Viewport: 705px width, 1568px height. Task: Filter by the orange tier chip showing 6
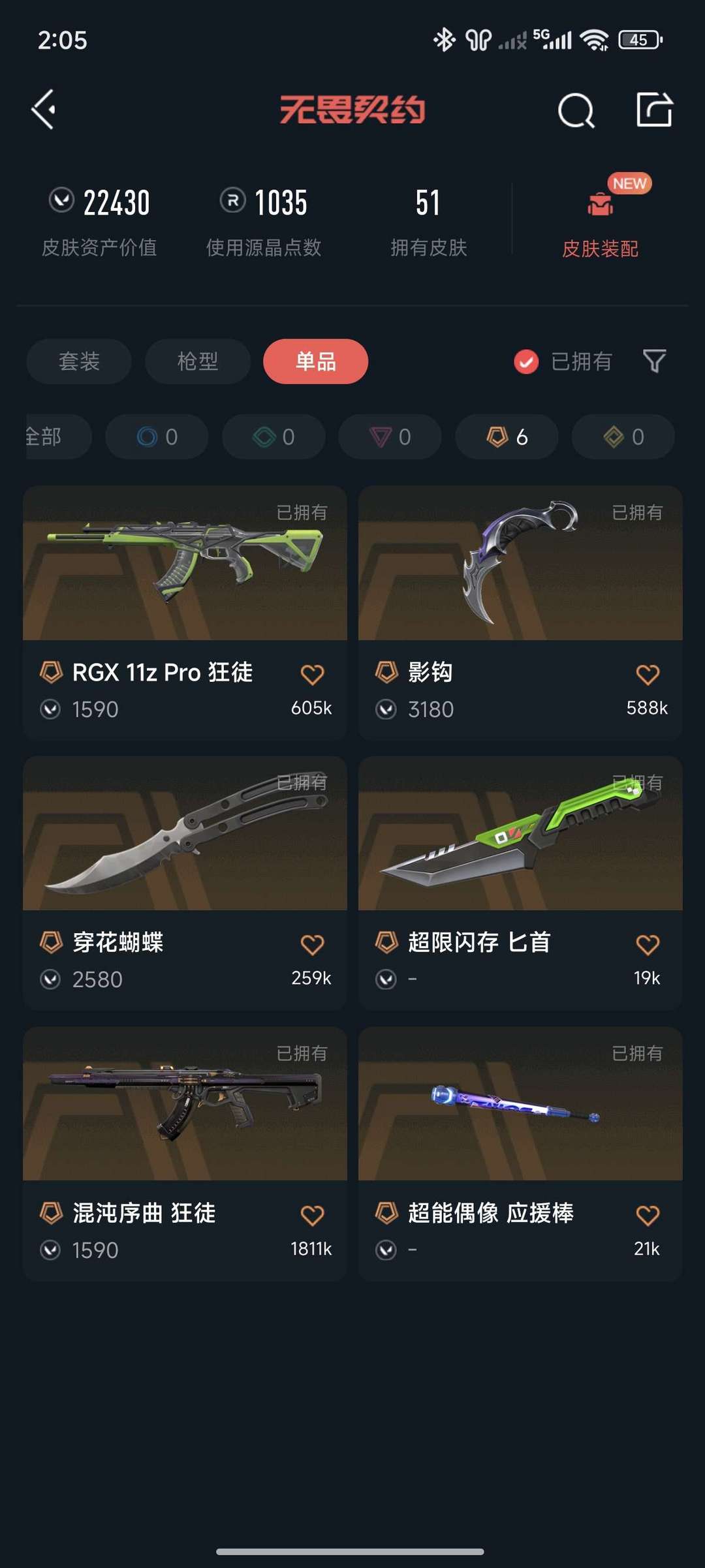[507, 437]
